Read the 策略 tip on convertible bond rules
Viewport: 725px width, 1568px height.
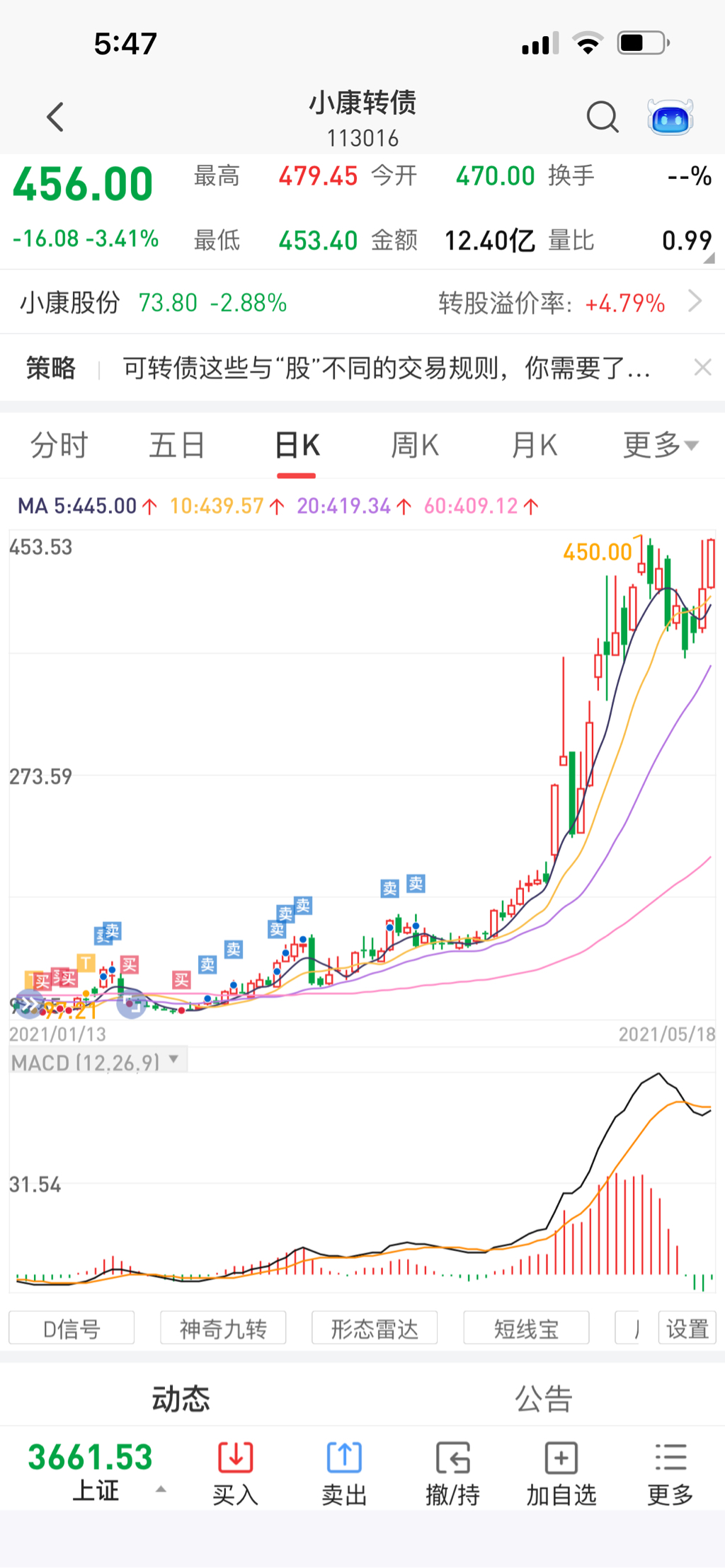point(386,368)
